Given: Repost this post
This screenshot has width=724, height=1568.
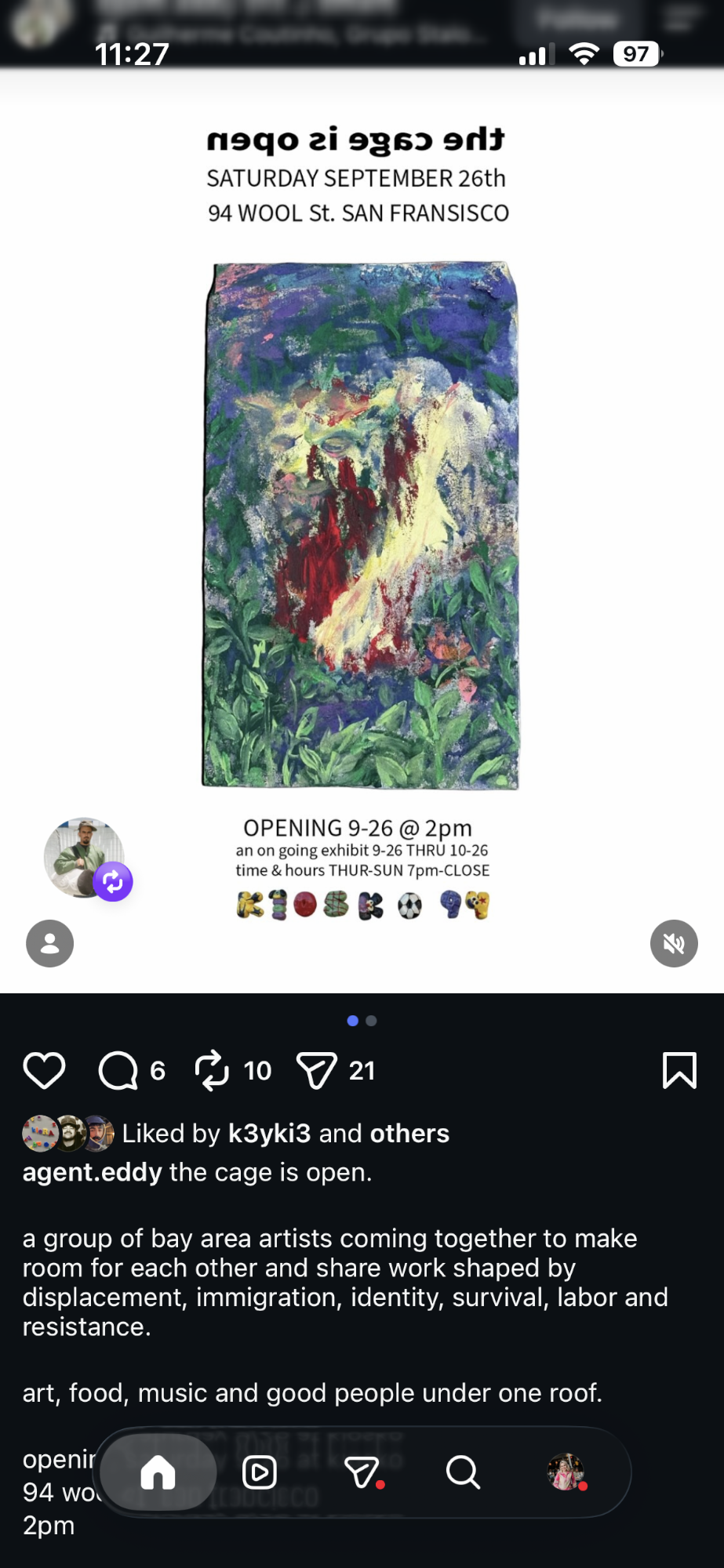Looking at the screenshot, I should tap(212, 1070).
